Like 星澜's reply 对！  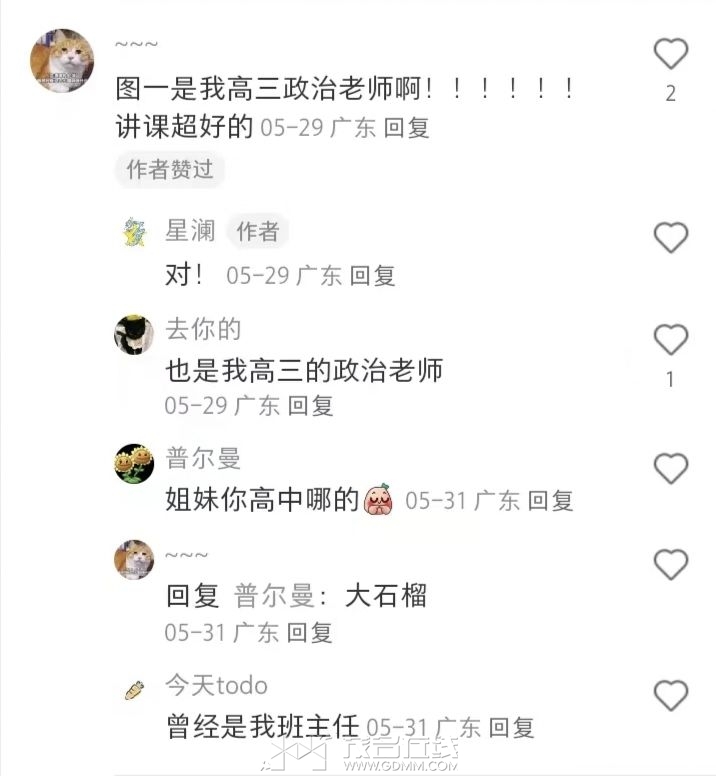point(670,237)
